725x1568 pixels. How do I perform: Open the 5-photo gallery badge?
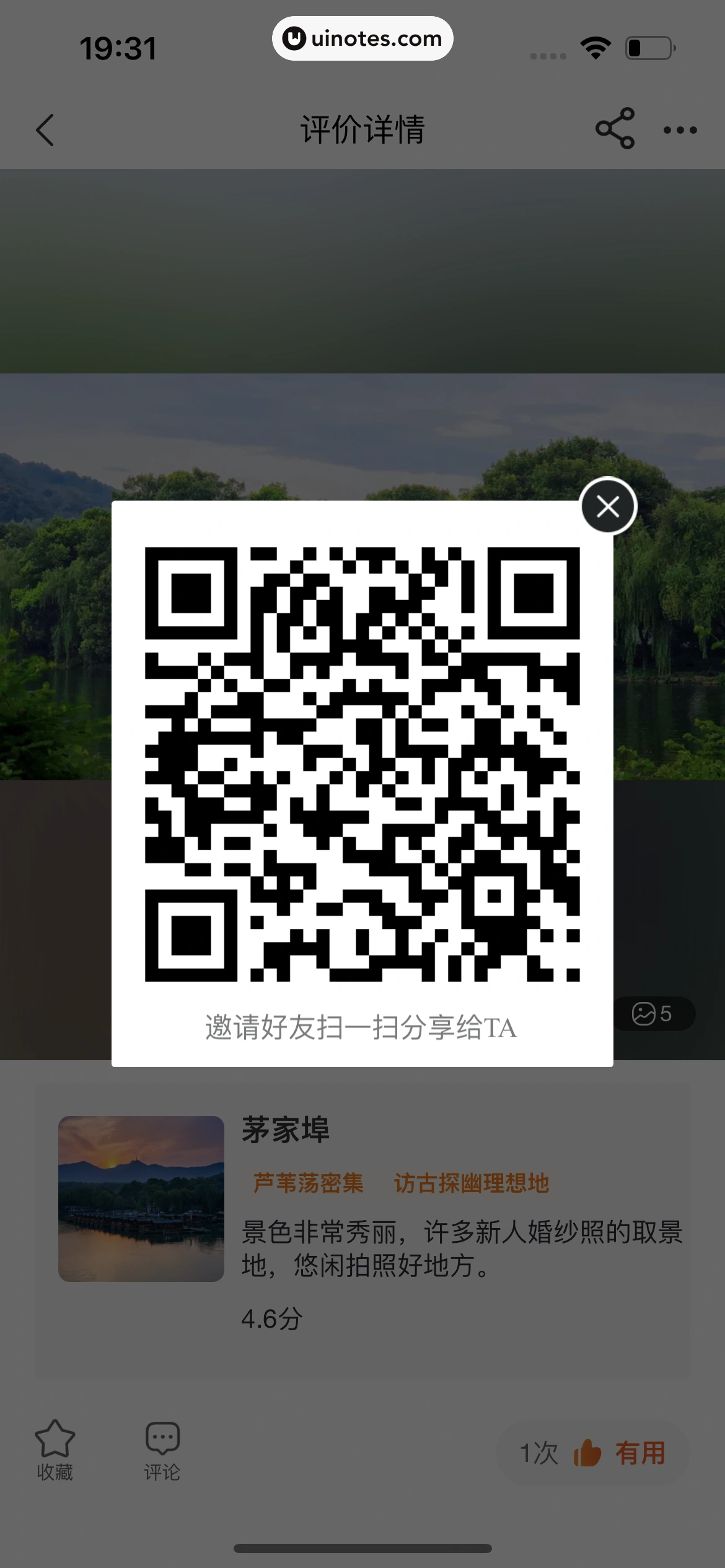[x=652, y=1014]
